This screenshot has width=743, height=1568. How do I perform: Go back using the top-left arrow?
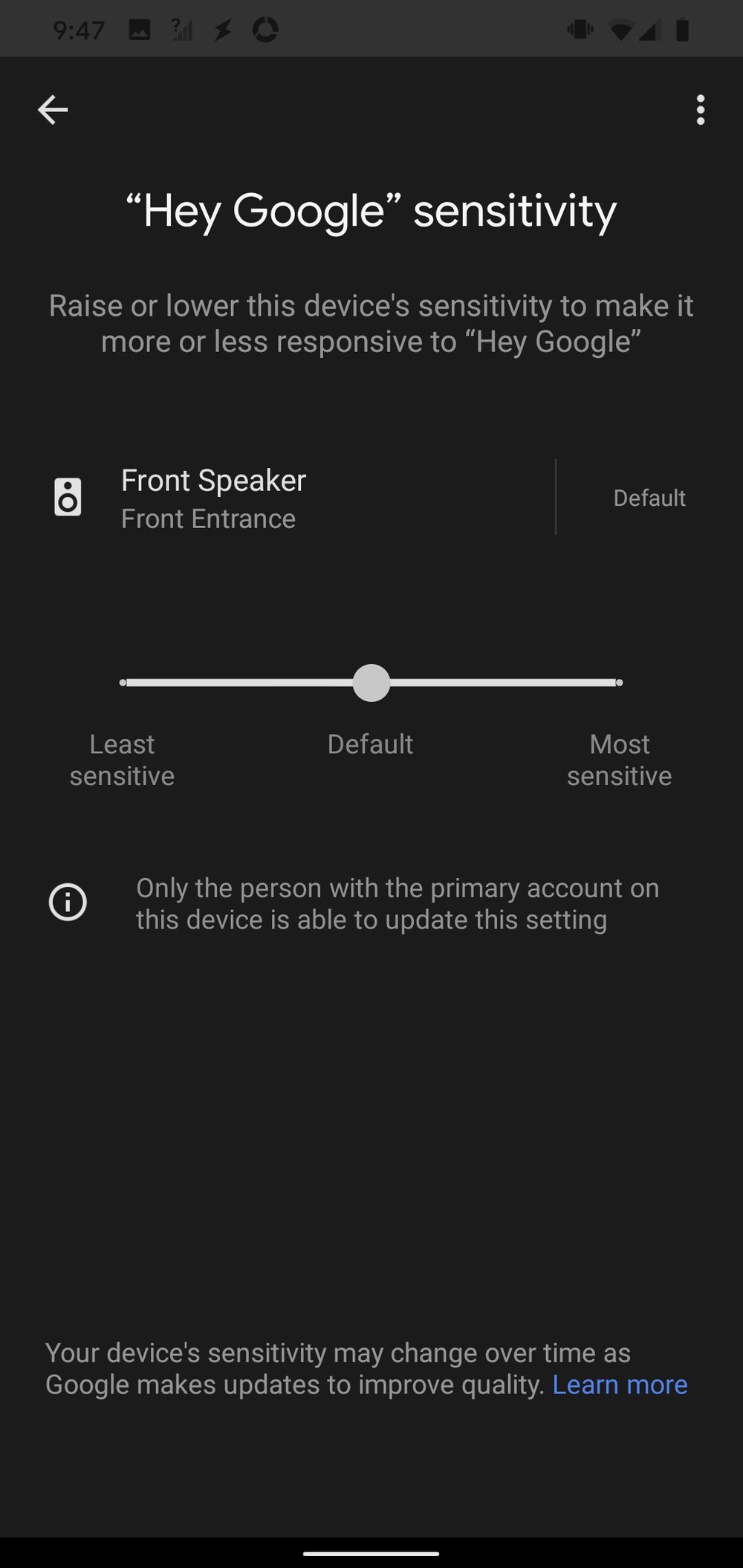53,110
